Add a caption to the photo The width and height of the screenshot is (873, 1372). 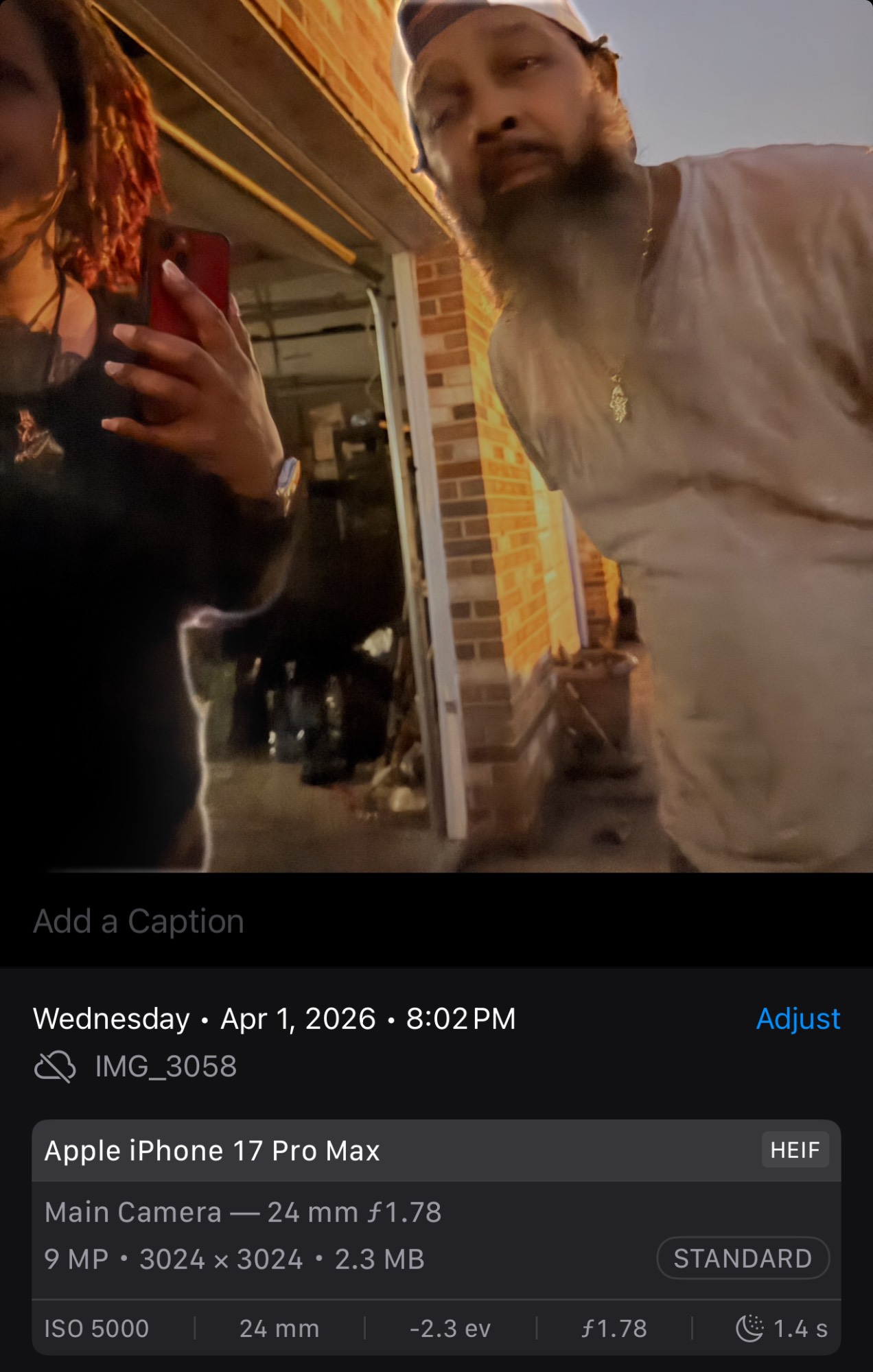tap(139, 921)
